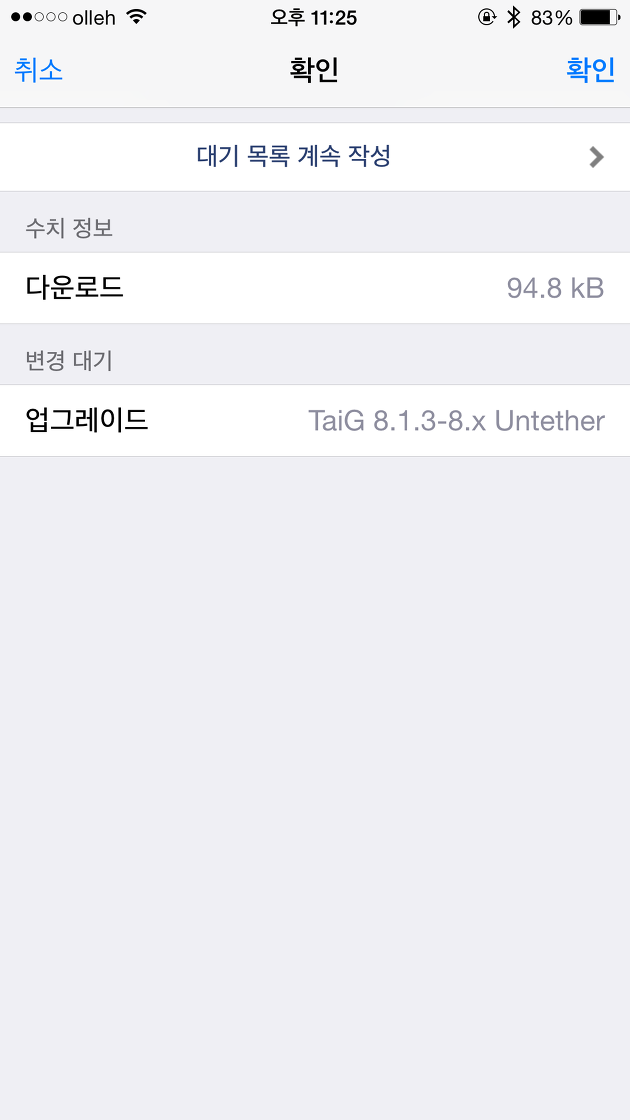This screenshot has height=1120, width=630.
Task: Confirm with the blue 확인 button
Action: pos(590,71)
